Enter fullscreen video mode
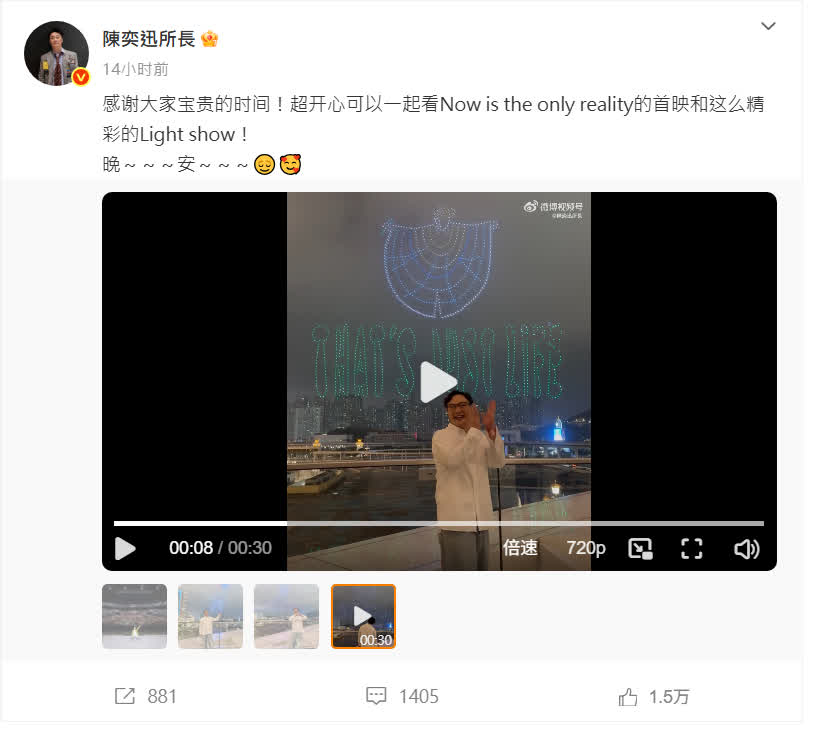The width and height of the screenshot is (828, 748). pos(692,548)
